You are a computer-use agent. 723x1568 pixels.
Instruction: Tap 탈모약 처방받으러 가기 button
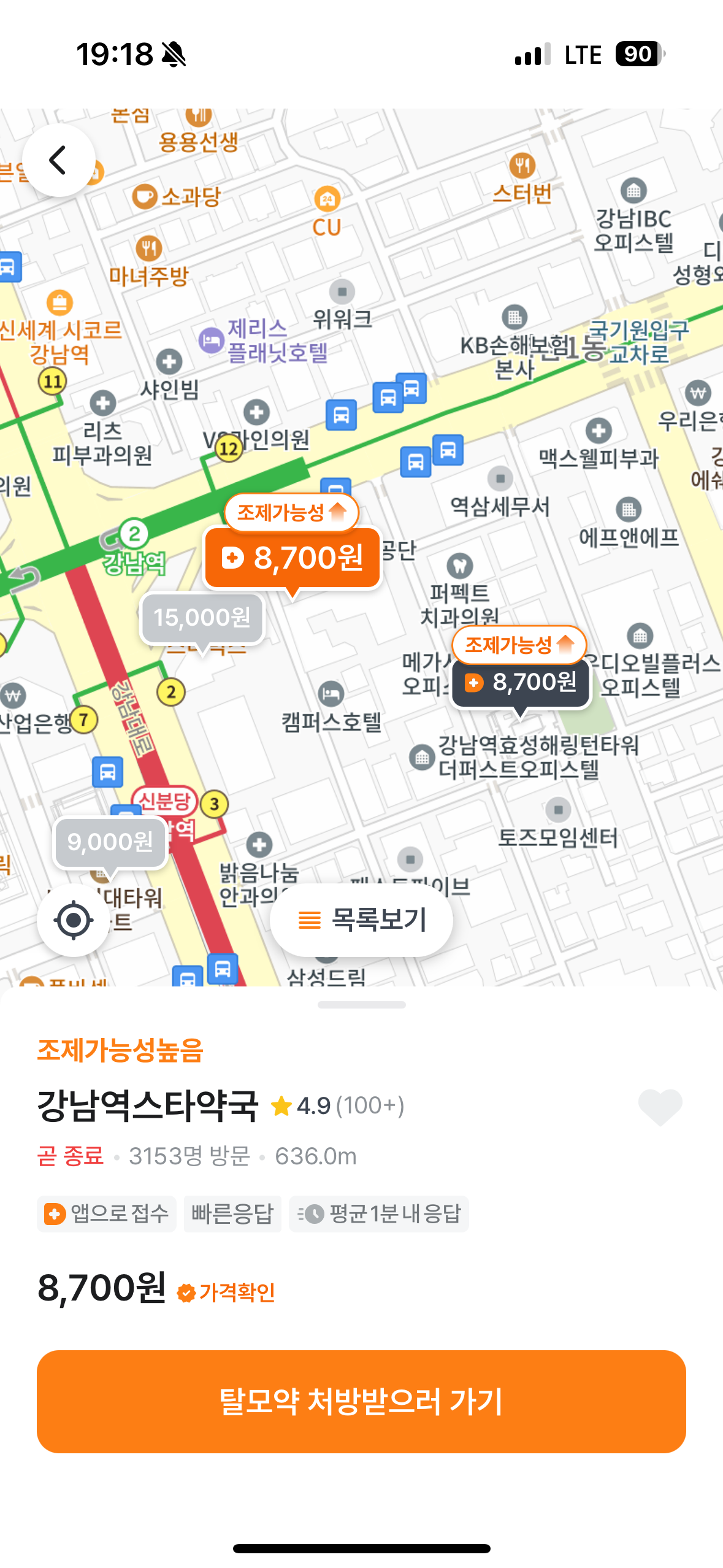361,1401
